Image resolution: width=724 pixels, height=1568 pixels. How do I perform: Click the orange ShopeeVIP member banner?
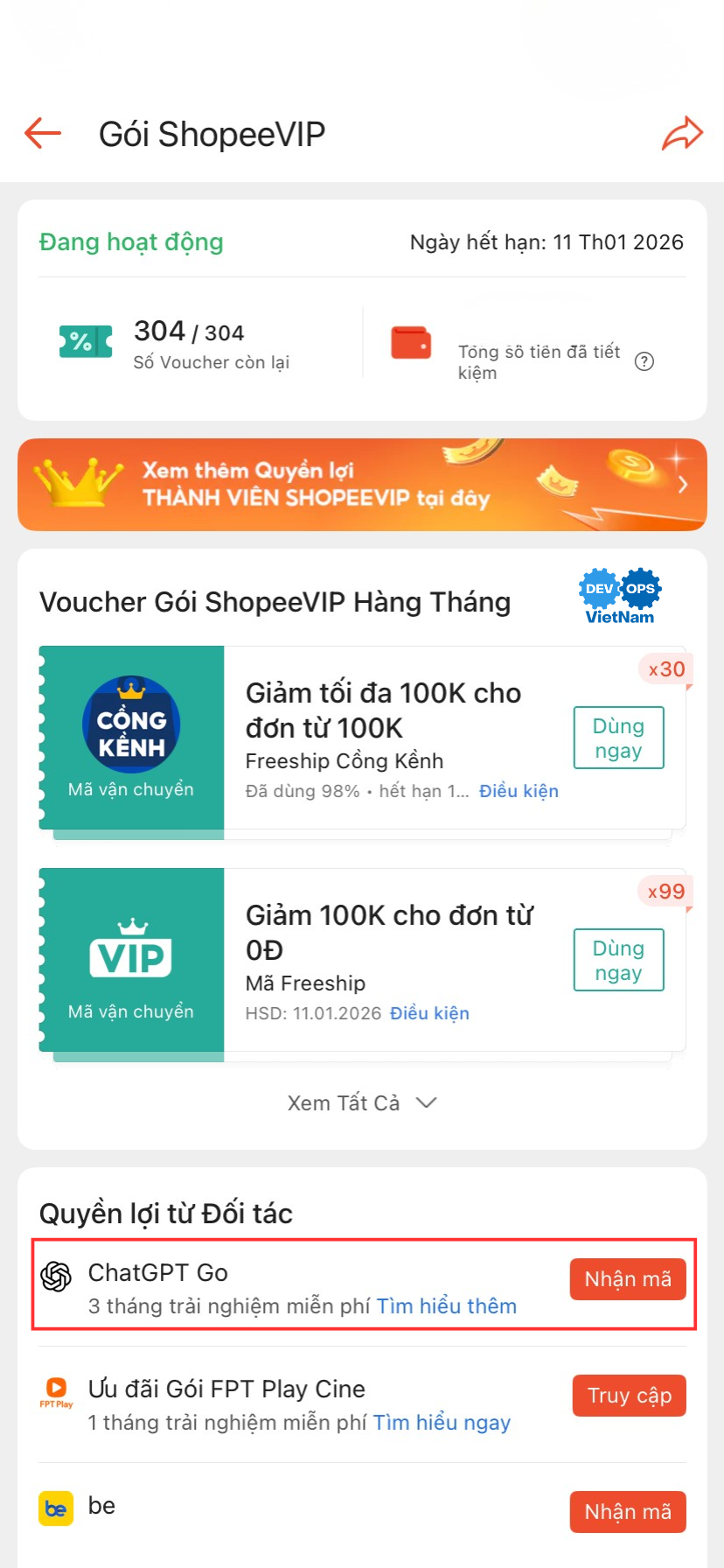click(x=362, y=485)
